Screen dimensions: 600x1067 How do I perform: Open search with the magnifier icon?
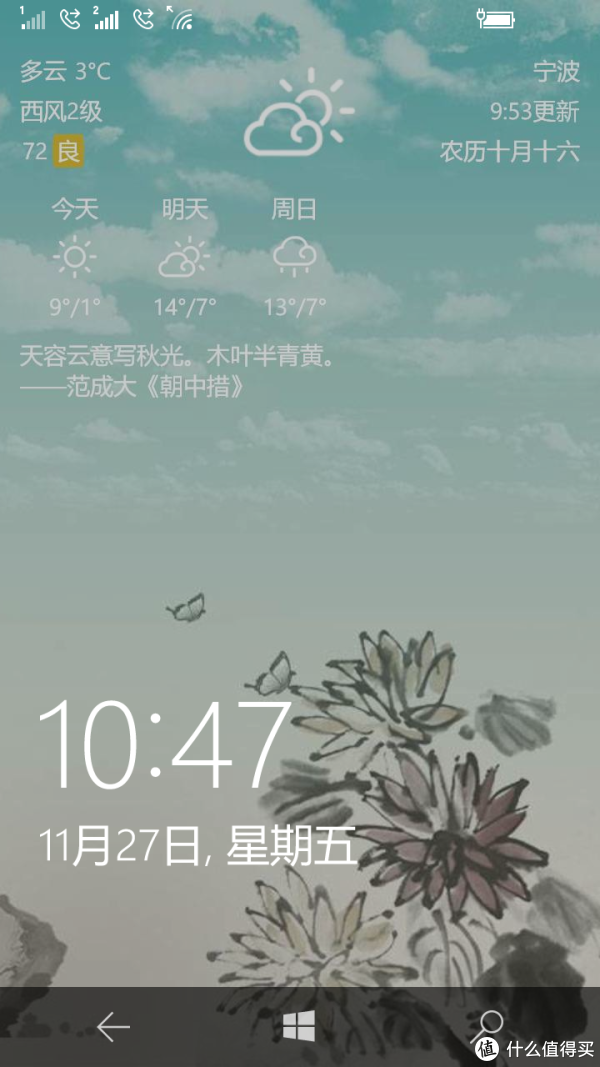pyautogui.click(x=487, y=1025)
